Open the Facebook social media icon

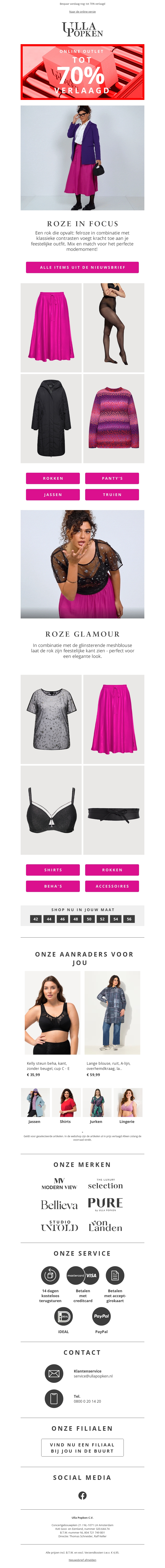(x=82, y=1496)
